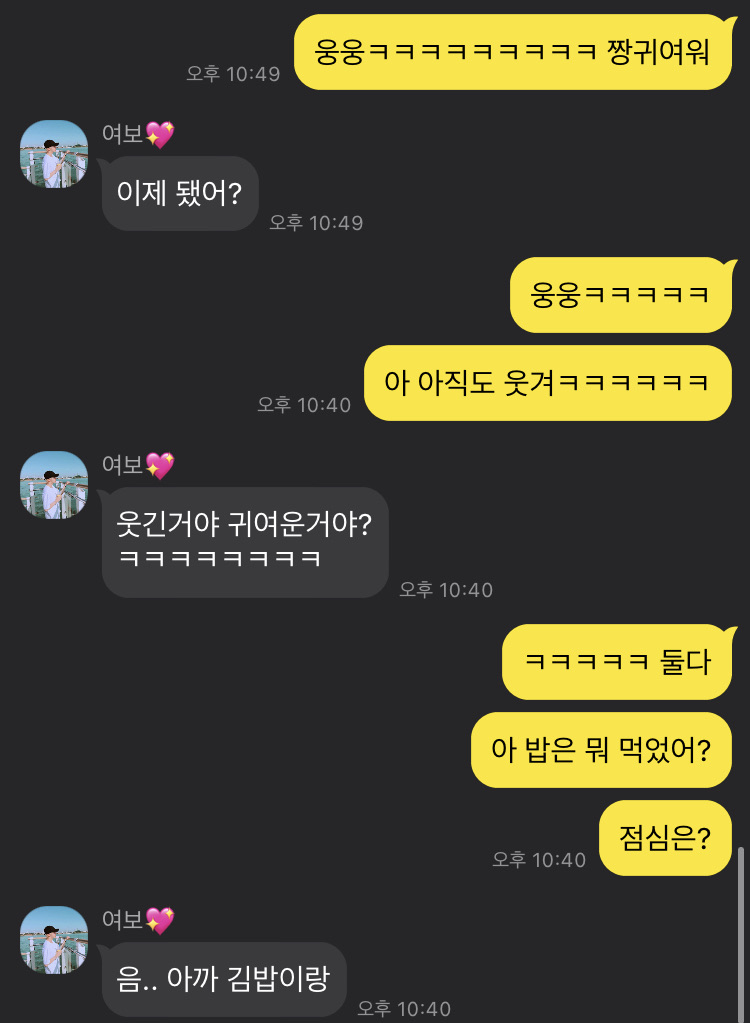The width and height of the screenshot is (750, 1023).
Task: Tap 여보's avatar next to '웃긴거야 귀여운거야?' message
Action: 54,485
